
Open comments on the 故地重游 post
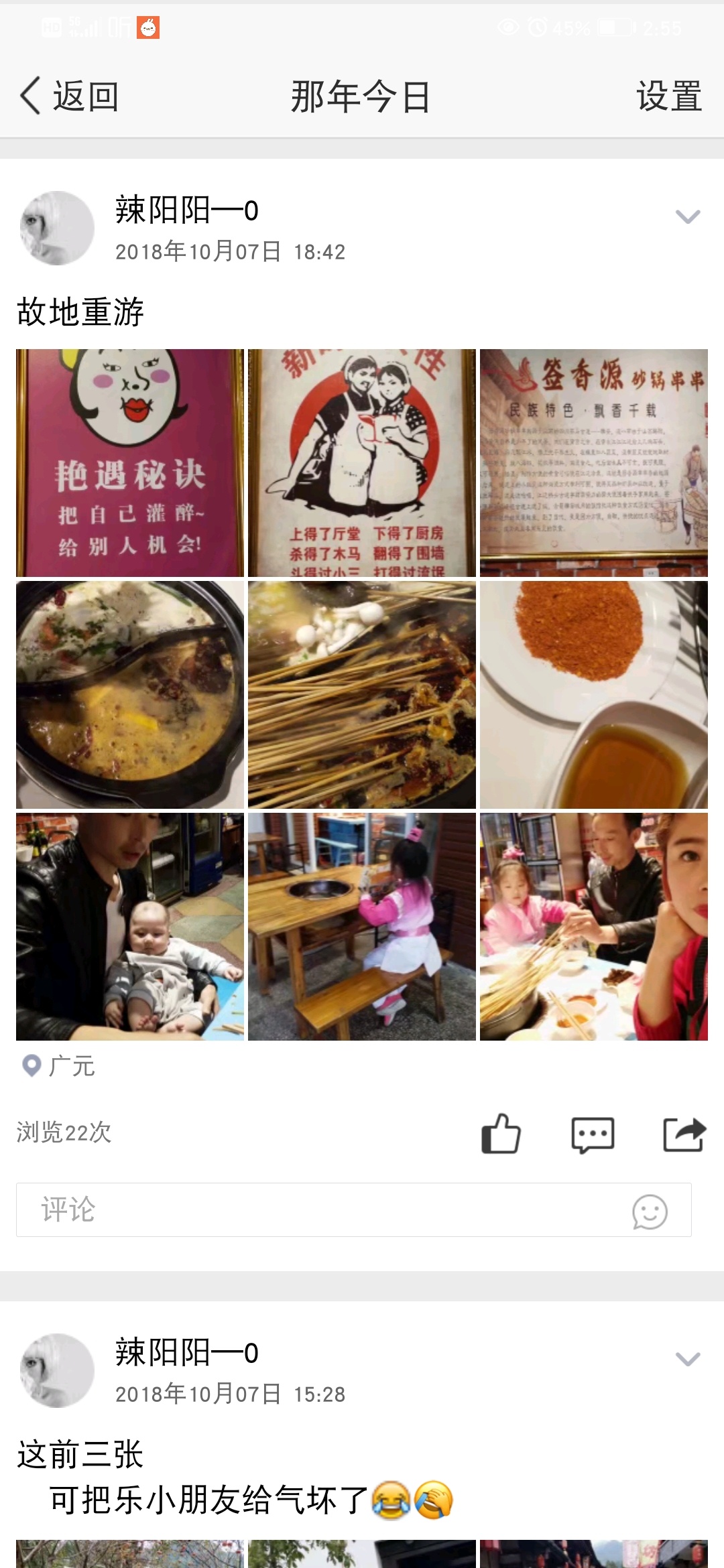593,1134
